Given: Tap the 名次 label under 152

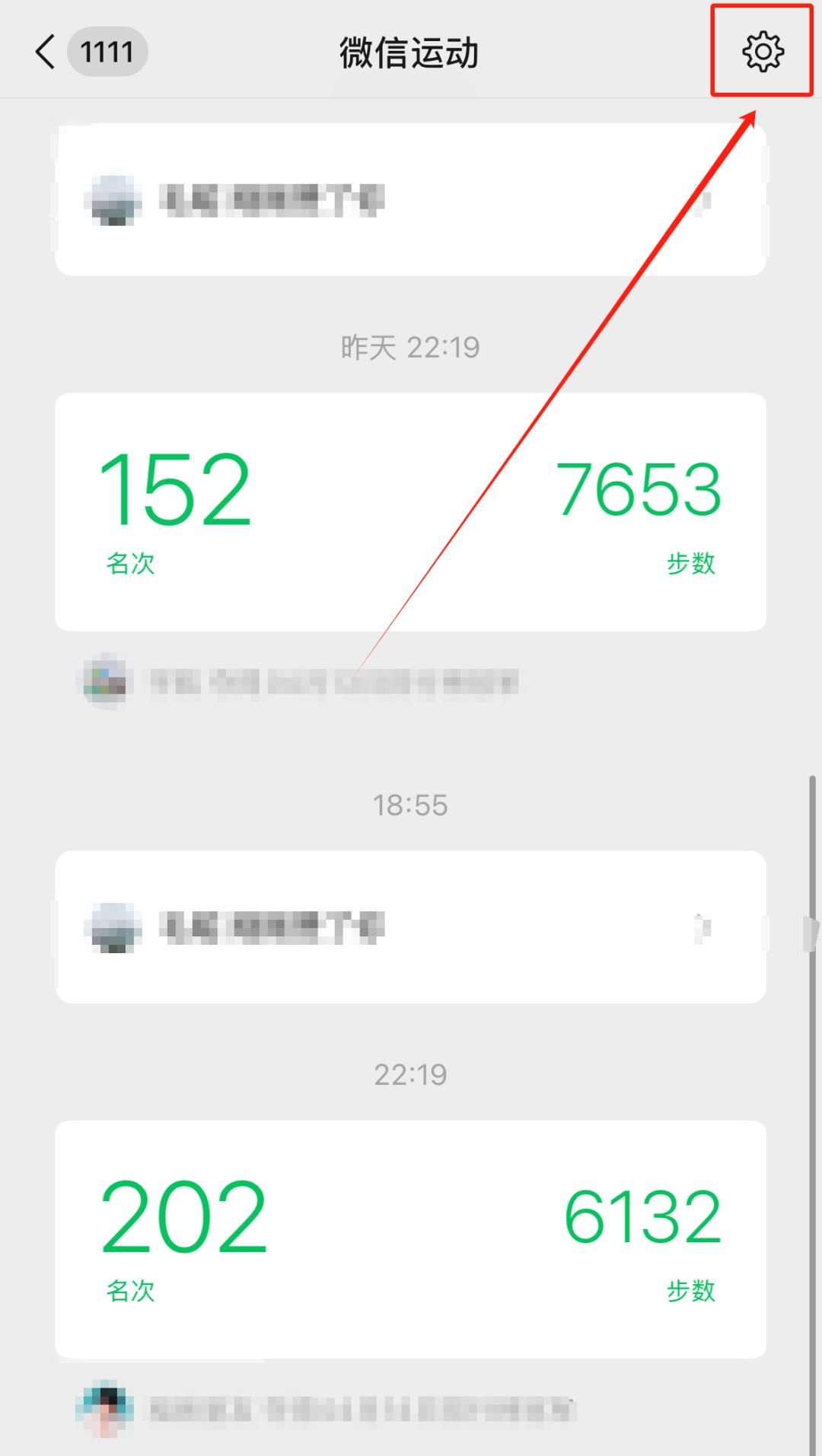Looking at the screenshot, I should [x=129, y=564].
